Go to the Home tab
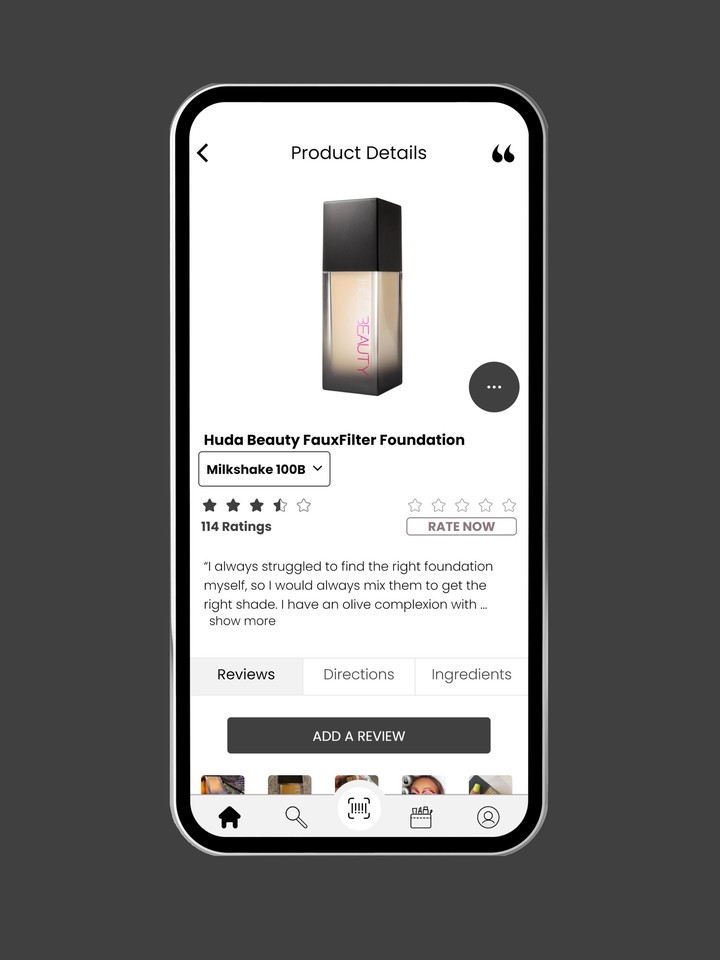 tap(230, 817)
